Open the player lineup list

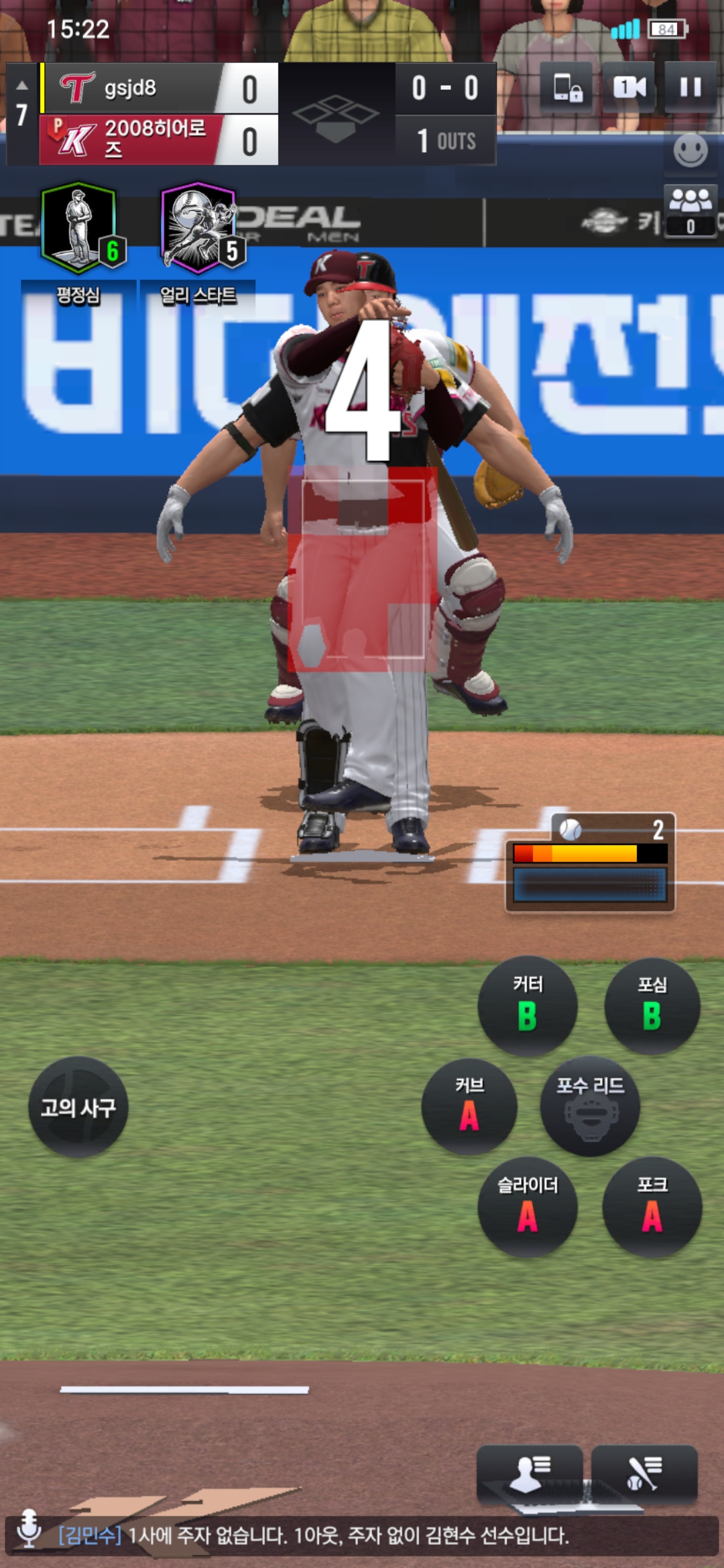click(530, 1473)
